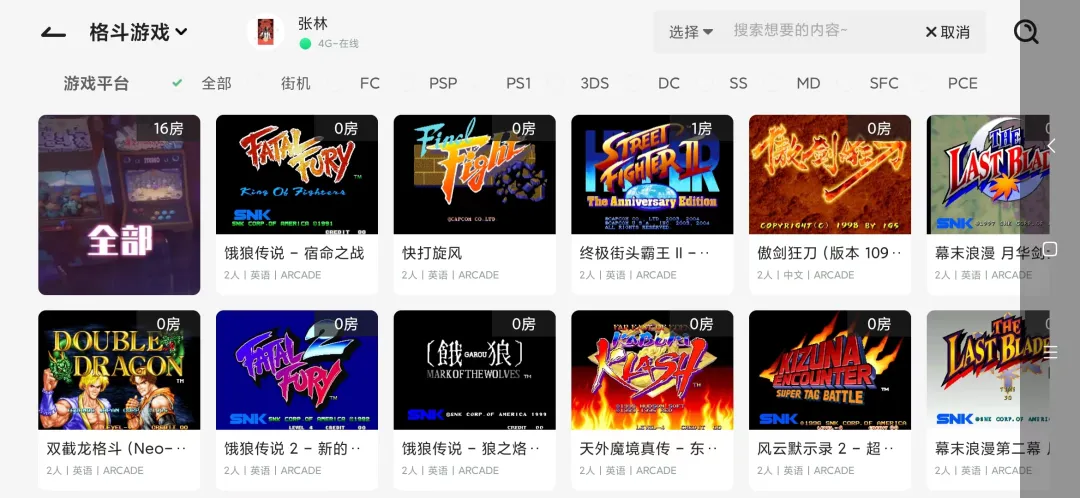Filter by the SFC platform
The image size is (1080, 498).
[x=884, y=83]
